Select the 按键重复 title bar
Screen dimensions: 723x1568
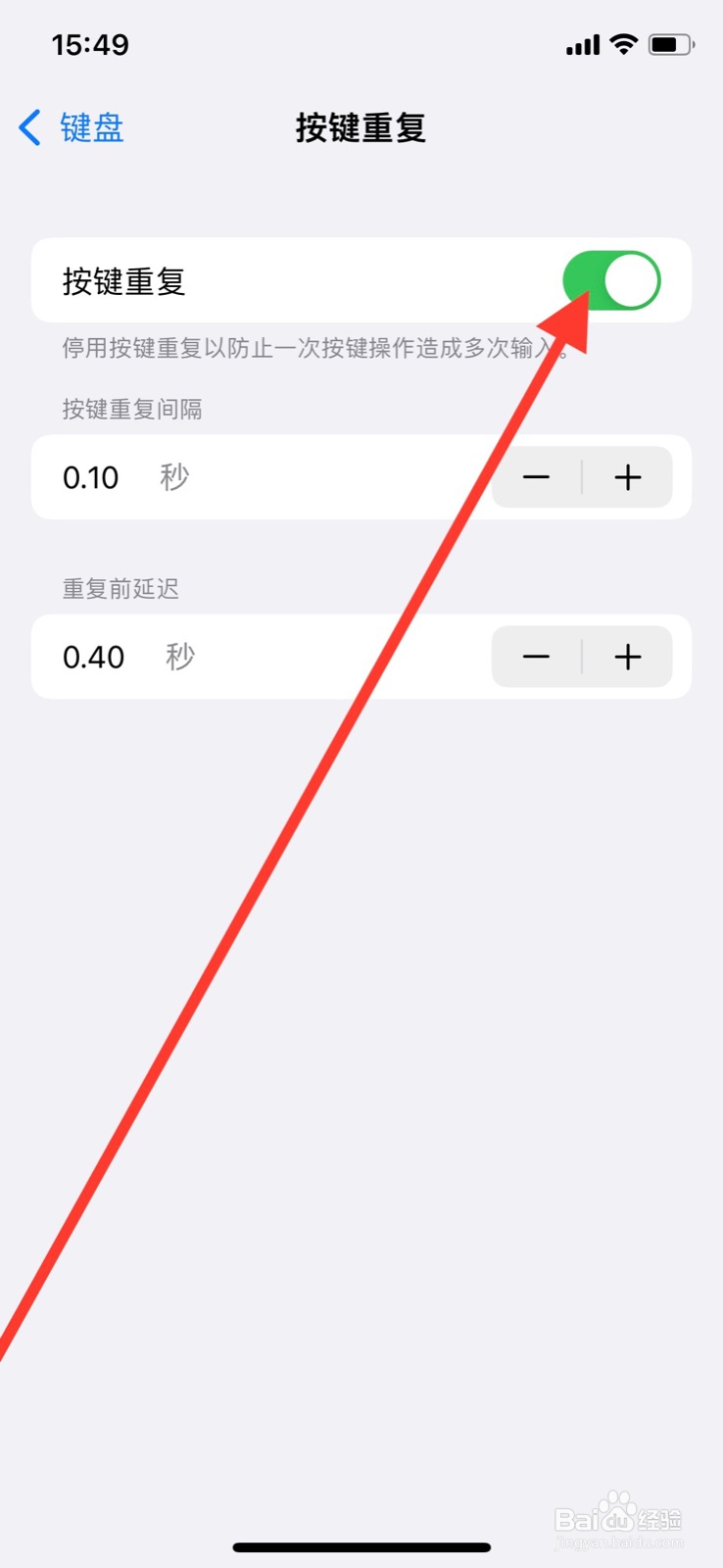click(360, 128)
